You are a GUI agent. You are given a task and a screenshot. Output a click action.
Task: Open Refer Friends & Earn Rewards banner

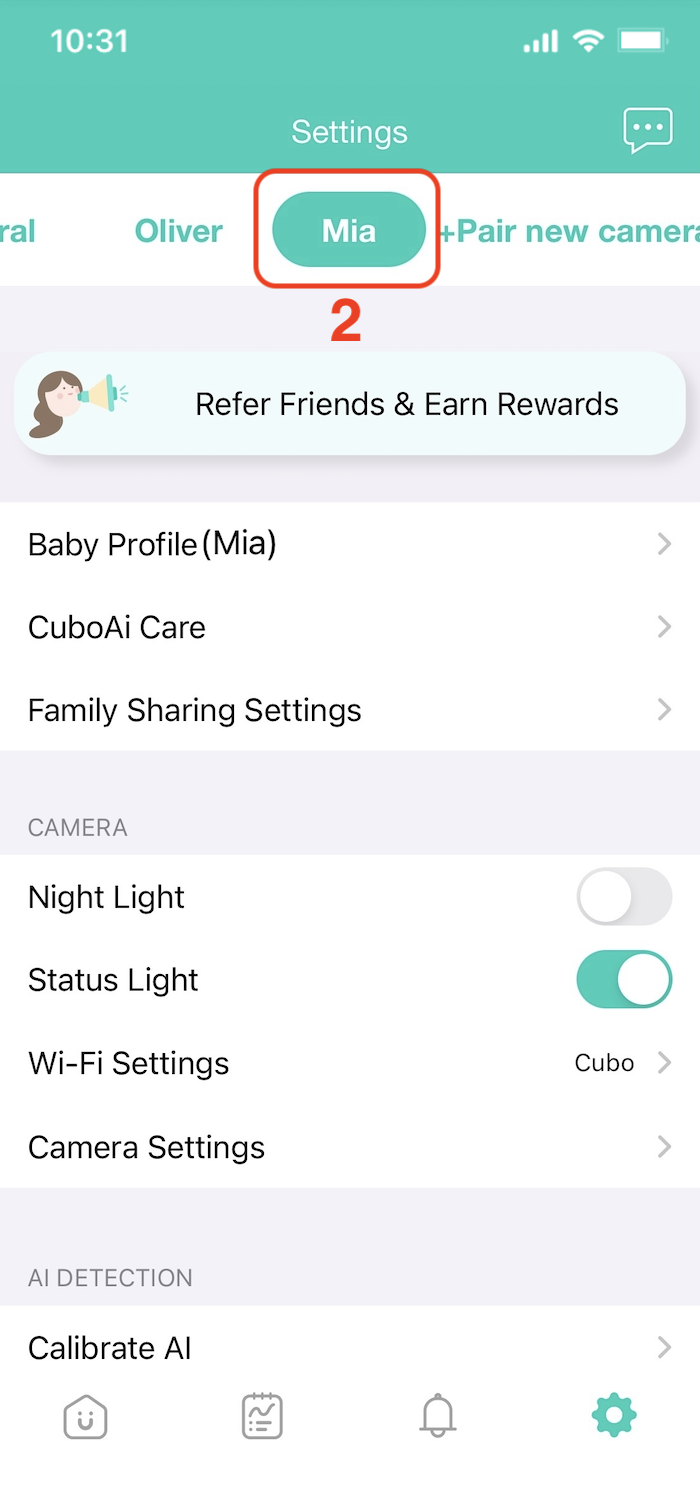coord(349,404)
